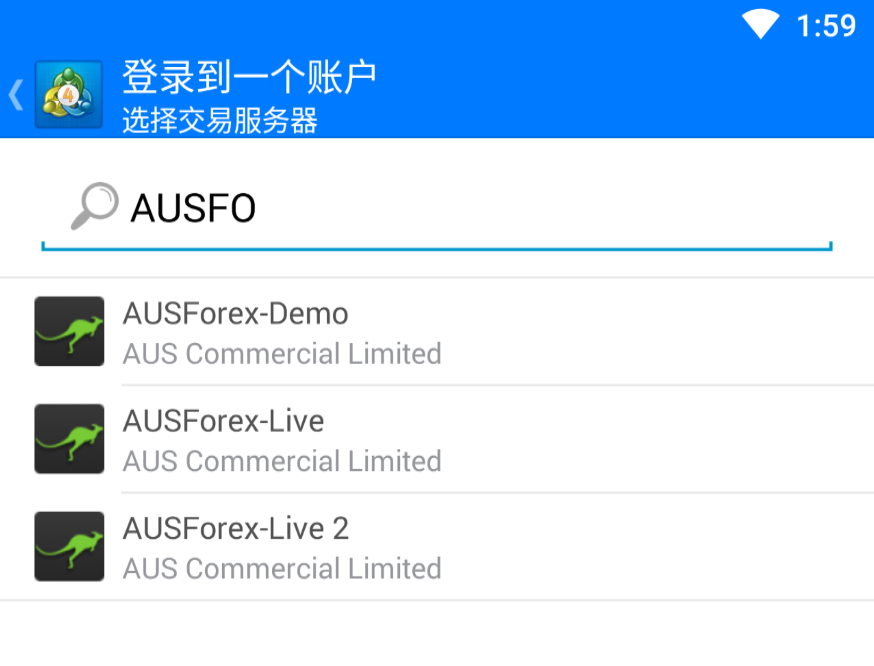Go back using the header arrow
The height and width of the screenshot is (666, 874).
(x=16, y=95)
